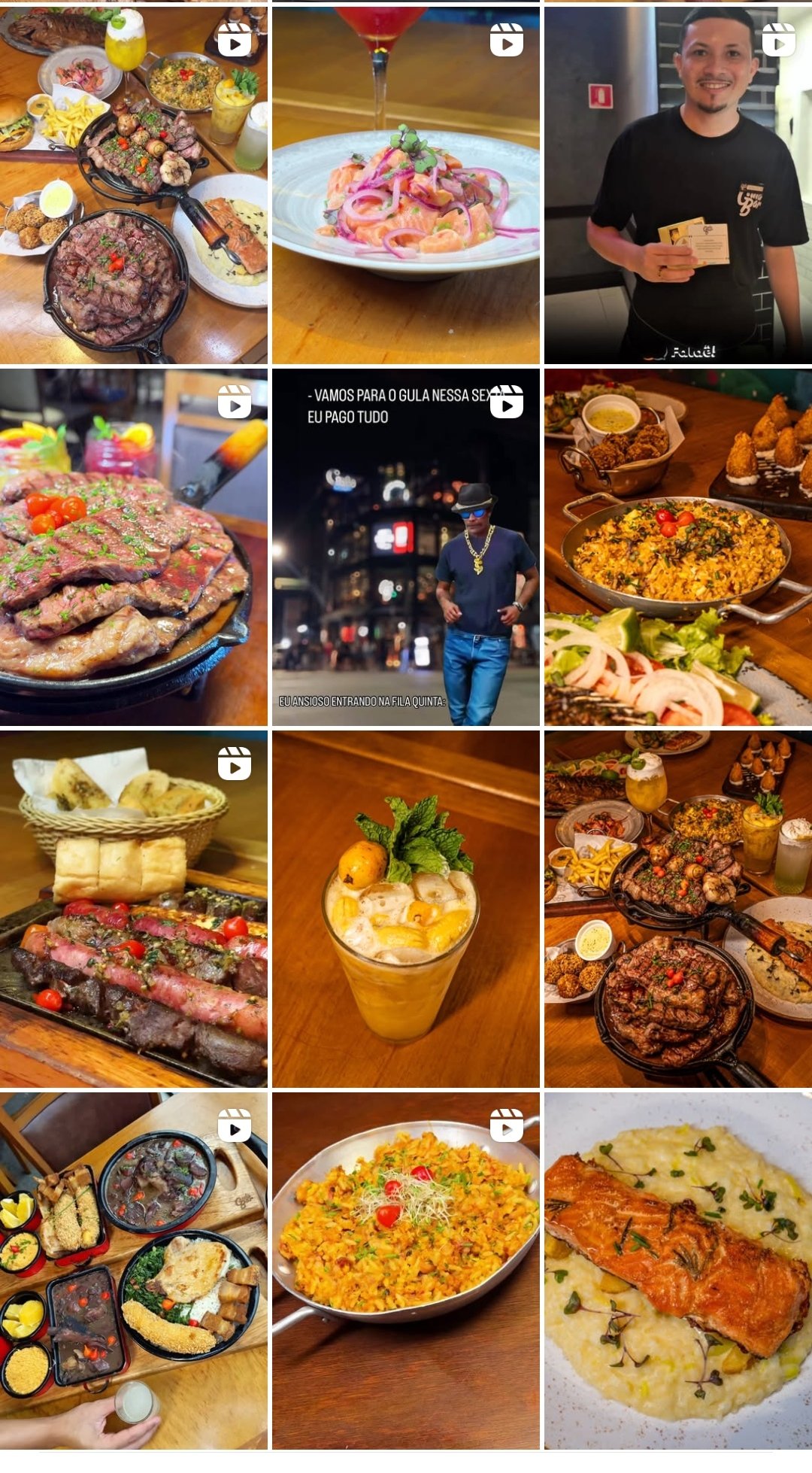Open the reel of the table spread with burger

(133, 185)
